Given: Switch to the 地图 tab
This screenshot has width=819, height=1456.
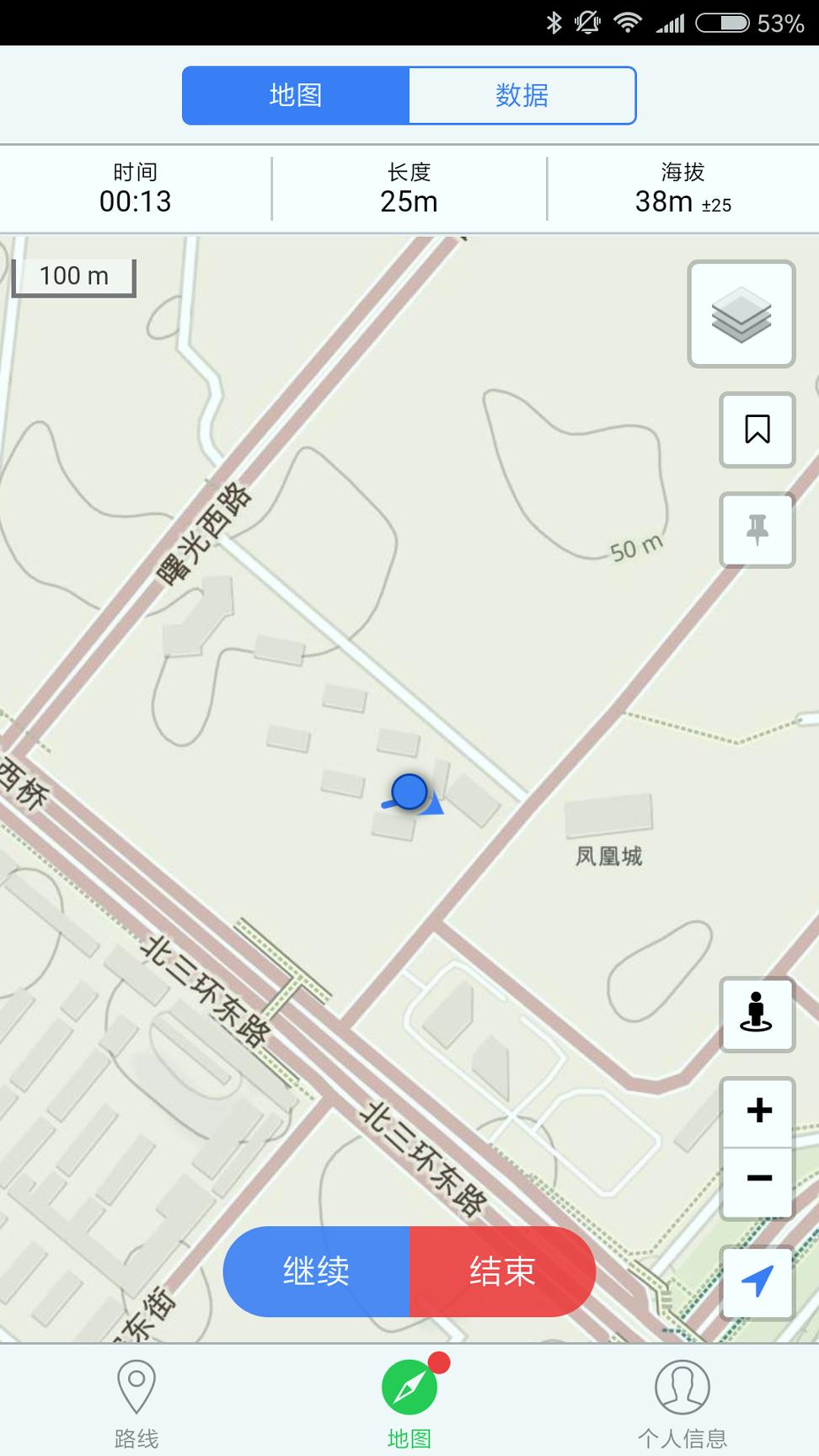Looking at the screenshot, I should tap(296, 95).
